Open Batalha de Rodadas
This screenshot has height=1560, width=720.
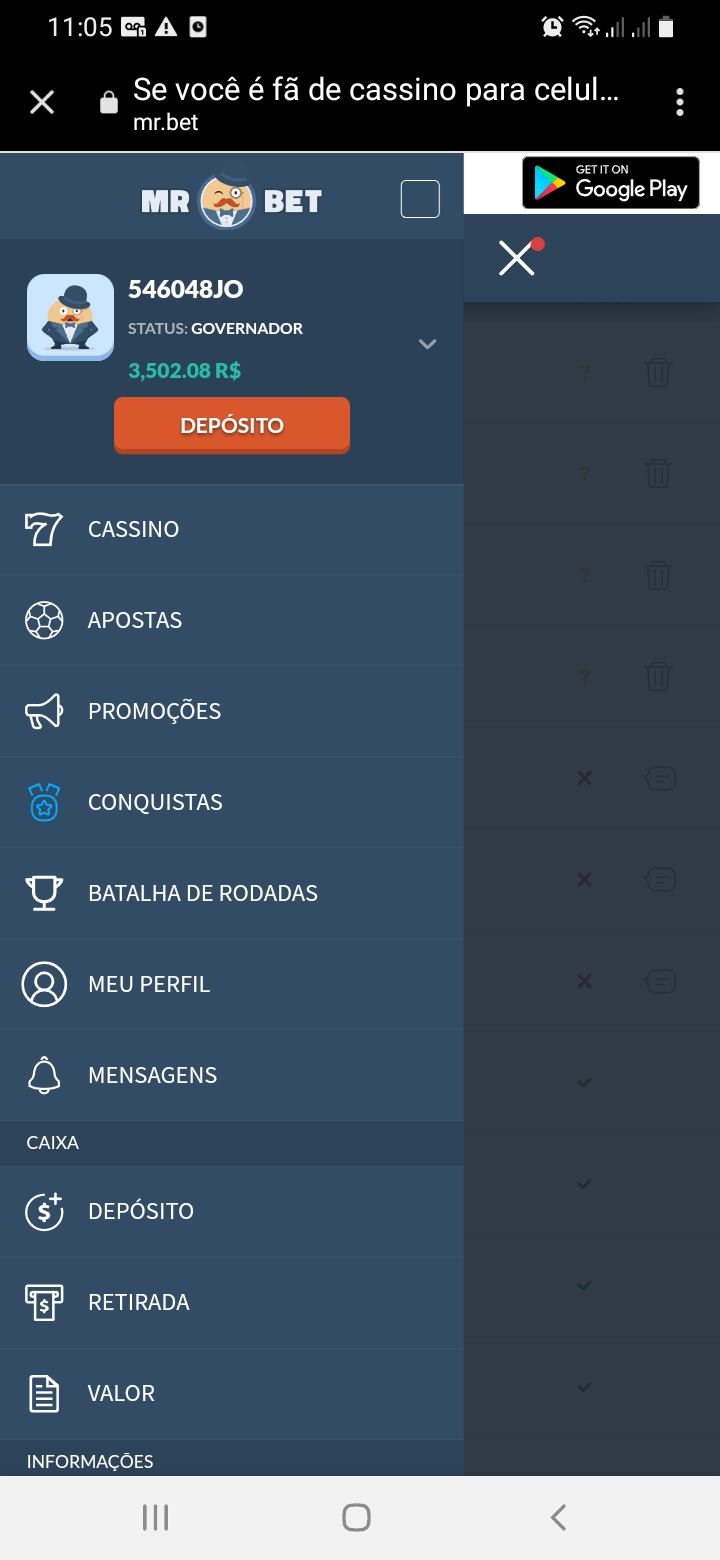point(202,893)
